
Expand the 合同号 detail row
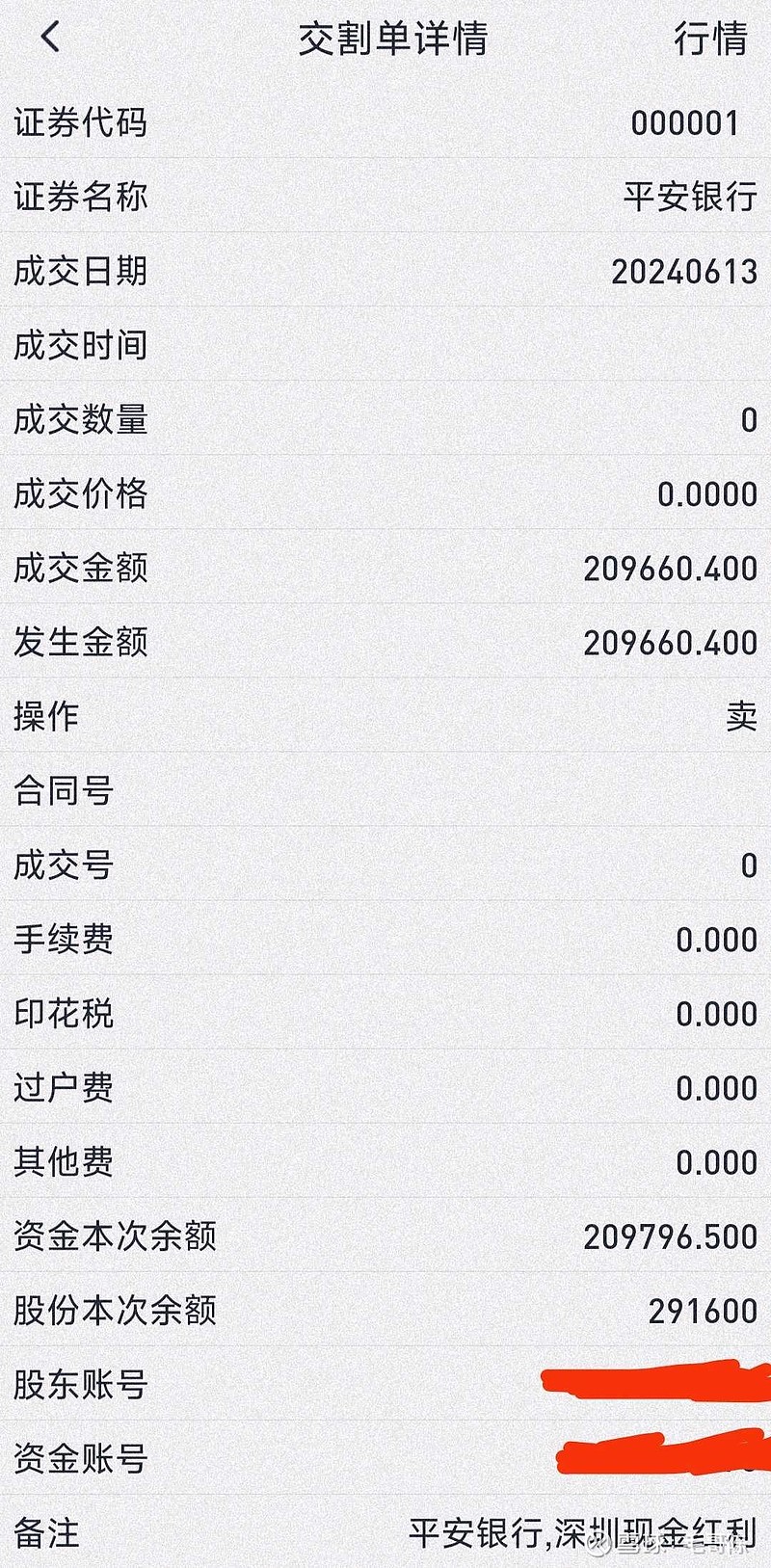pos(385,790)
